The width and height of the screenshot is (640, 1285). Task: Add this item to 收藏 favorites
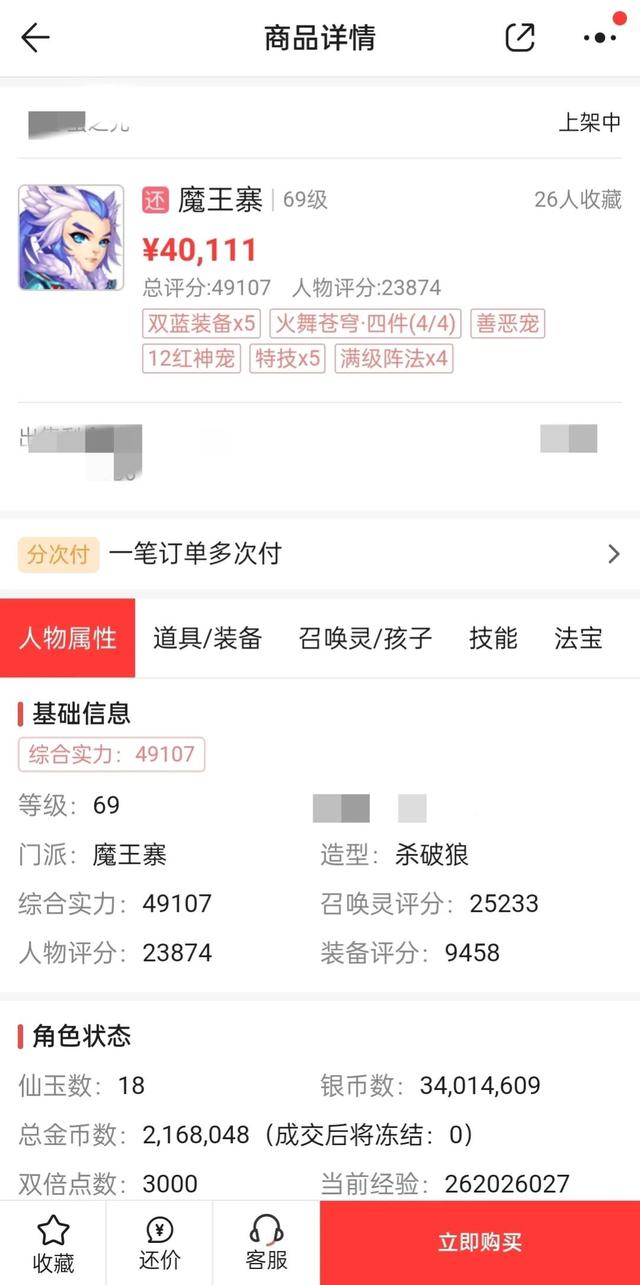(52, 1243)
